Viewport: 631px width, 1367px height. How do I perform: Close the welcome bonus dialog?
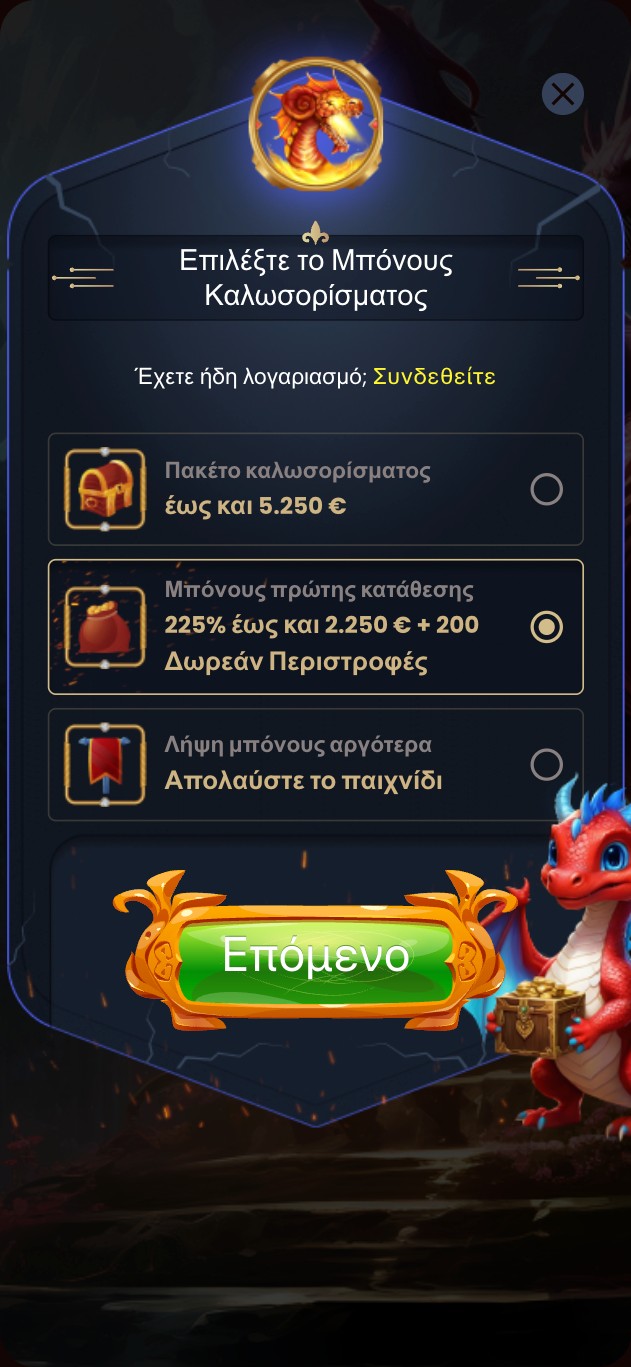pos(563,94)
